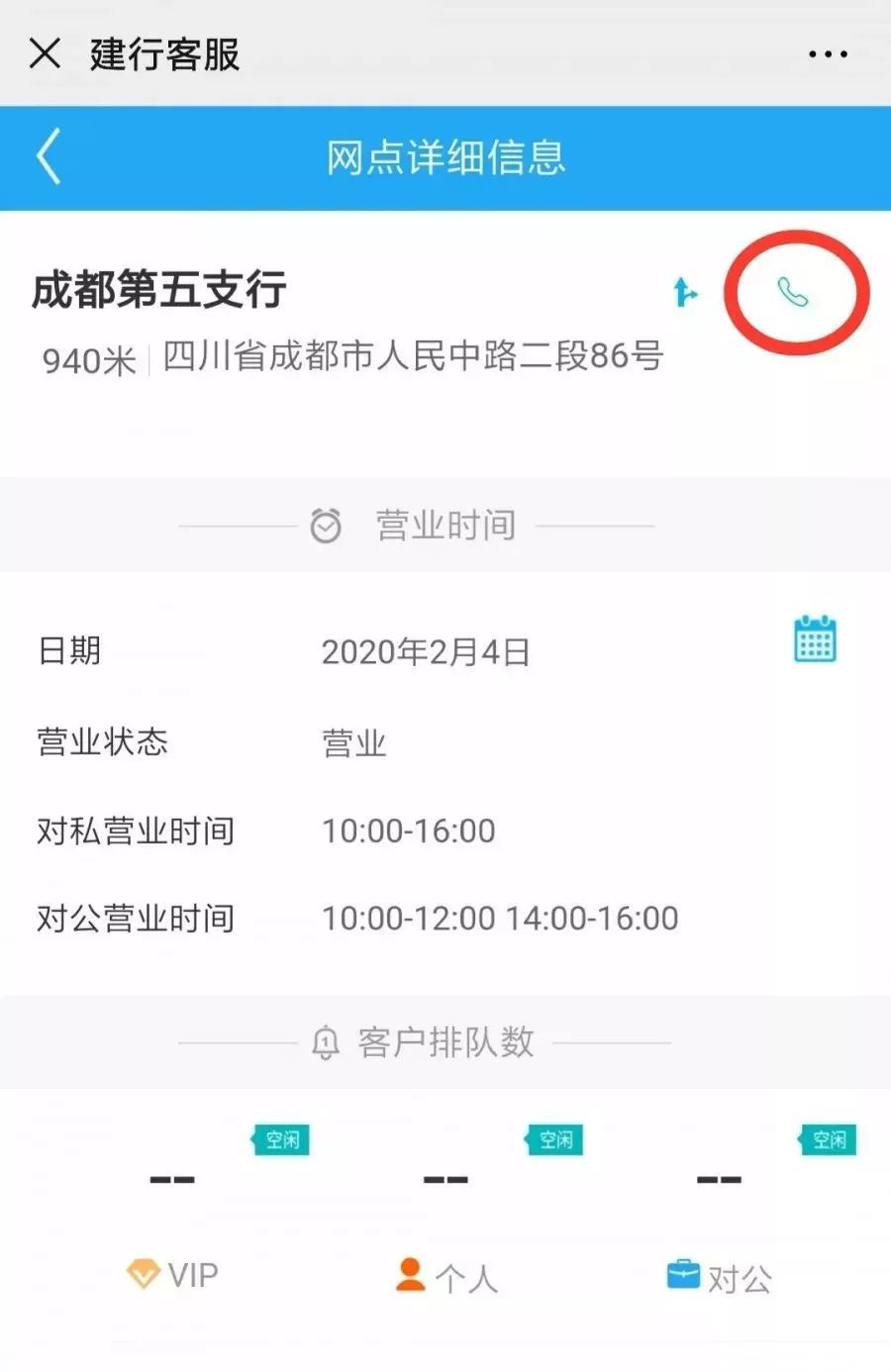This screenshot has height=1372, width=891.
Task: Open navigation directions to the branch
Action: click(x=686, y=292)
